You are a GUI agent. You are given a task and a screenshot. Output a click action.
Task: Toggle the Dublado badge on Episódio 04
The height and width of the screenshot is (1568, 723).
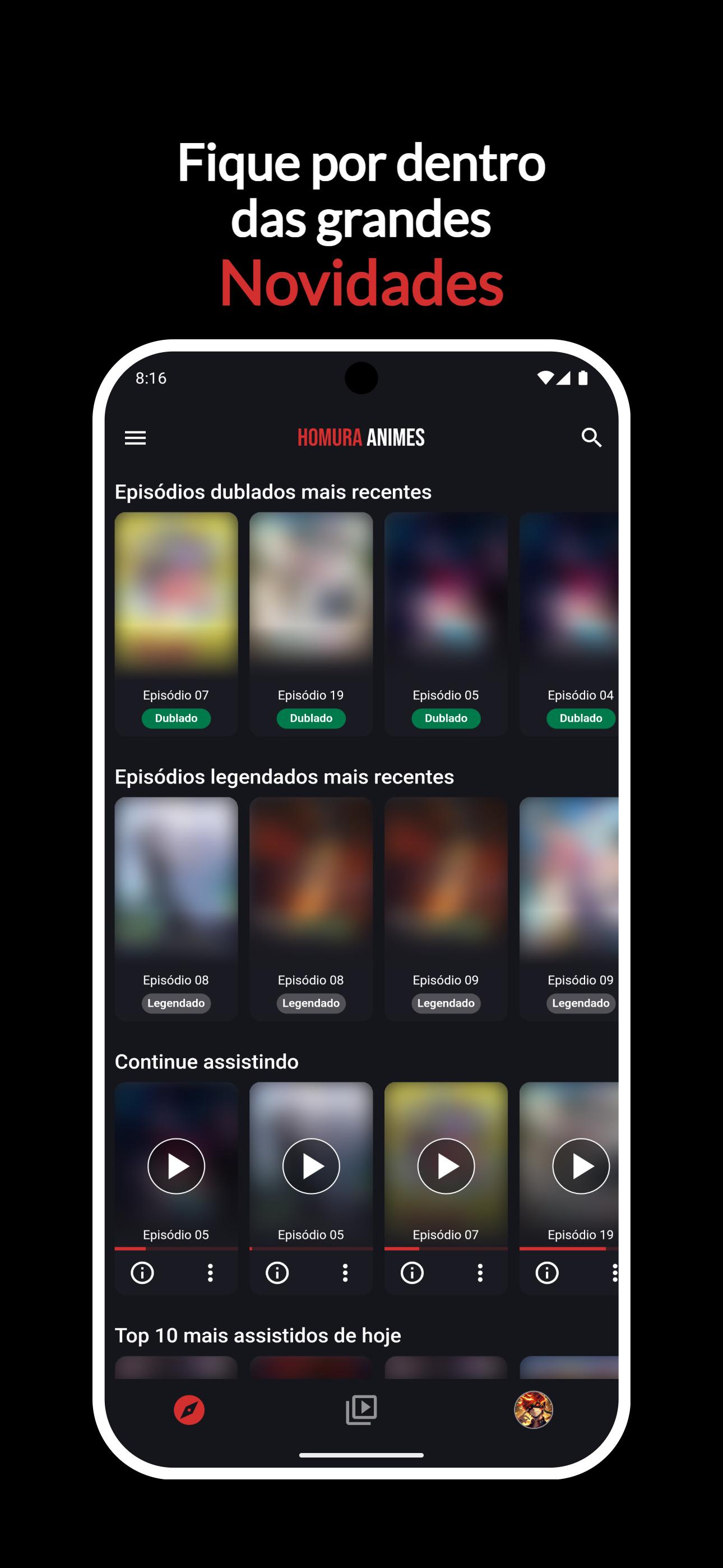[581, 718]
